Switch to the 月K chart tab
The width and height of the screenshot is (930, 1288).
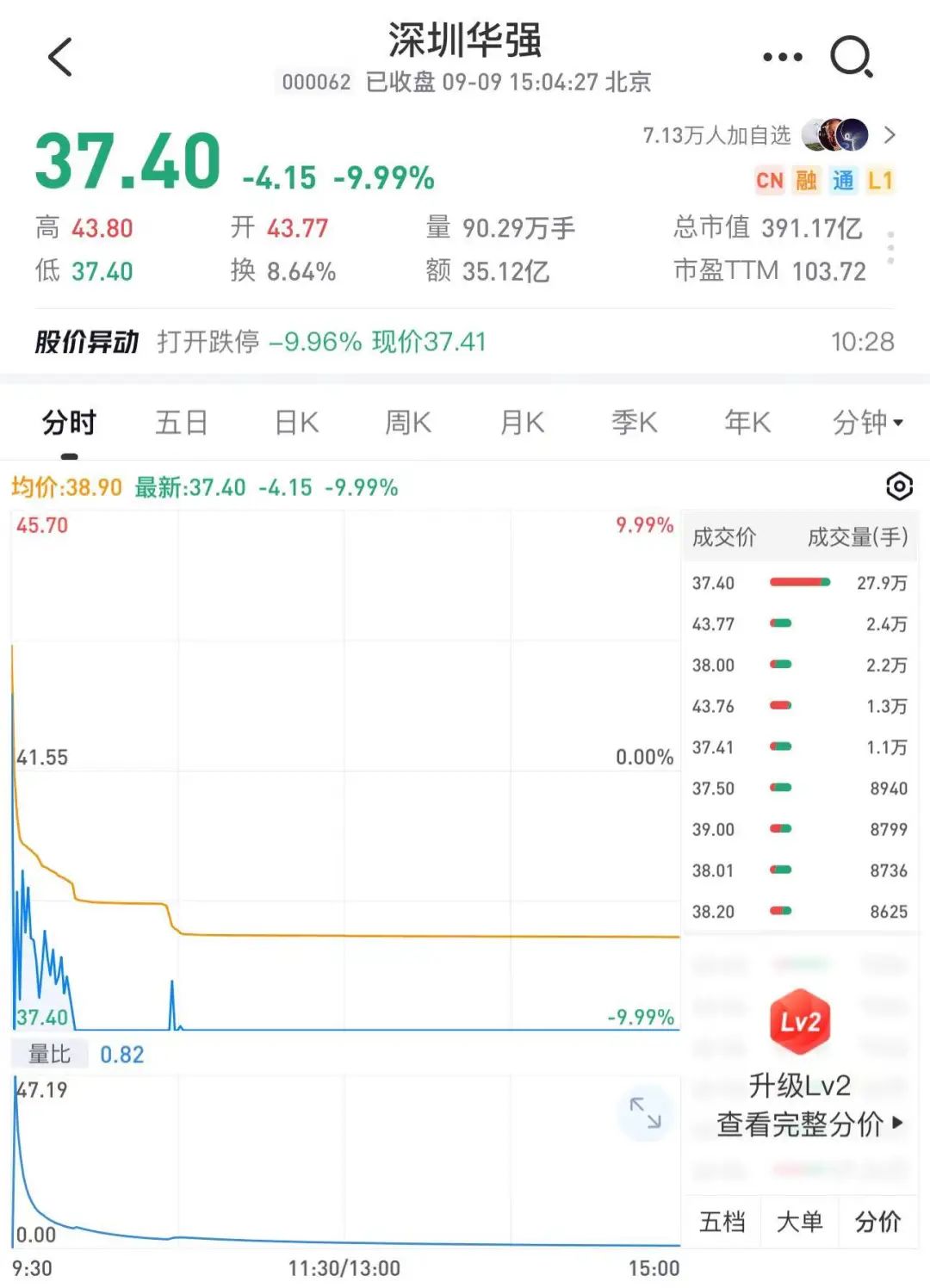(x=522, y=423)
